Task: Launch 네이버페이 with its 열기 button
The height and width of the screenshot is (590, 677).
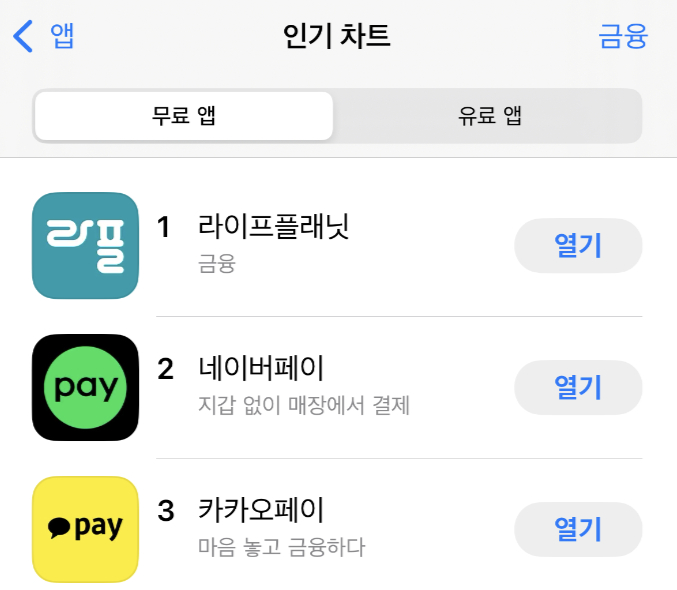Action: (x=577, y=388)
